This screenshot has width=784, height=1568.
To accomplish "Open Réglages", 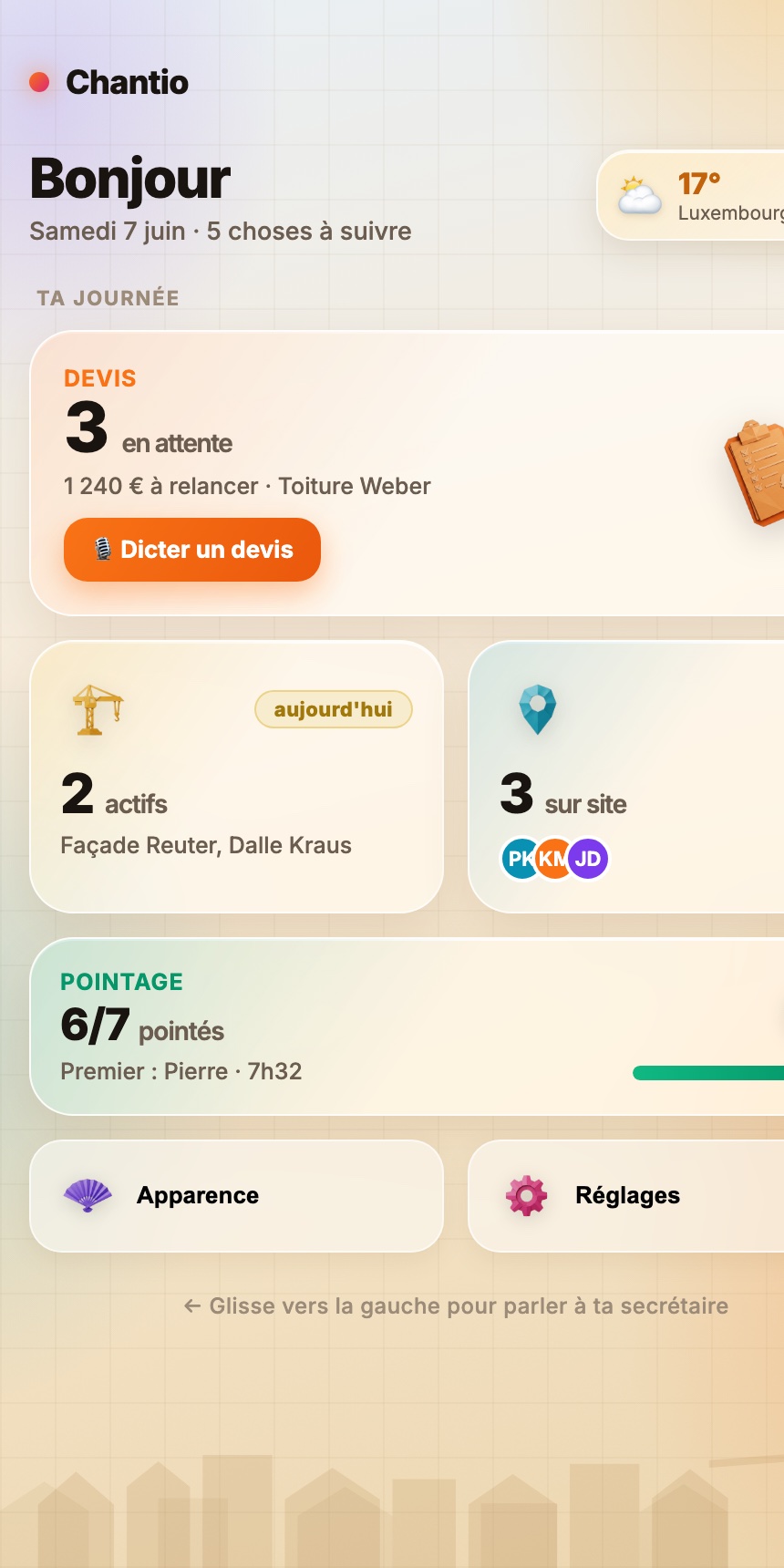I will (x=626, y=1196).
